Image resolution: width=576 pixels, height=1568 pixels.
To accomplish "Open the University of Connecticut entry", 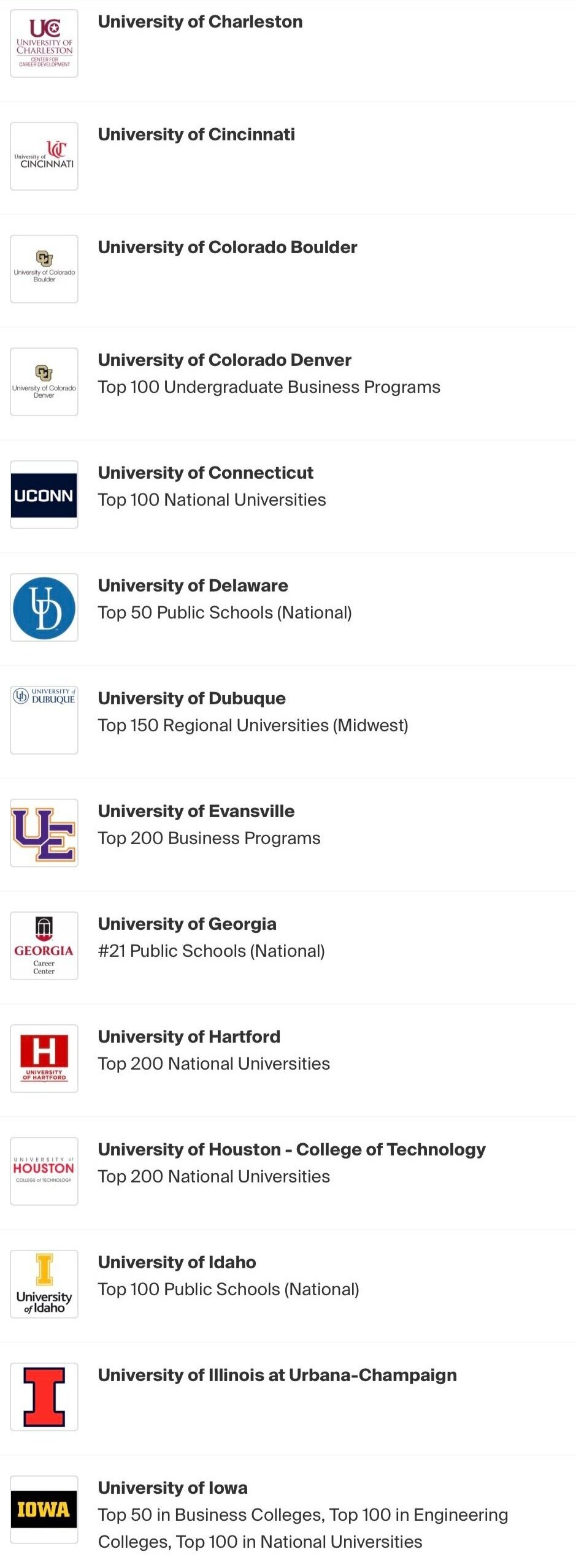I will (x=205, y=473).
